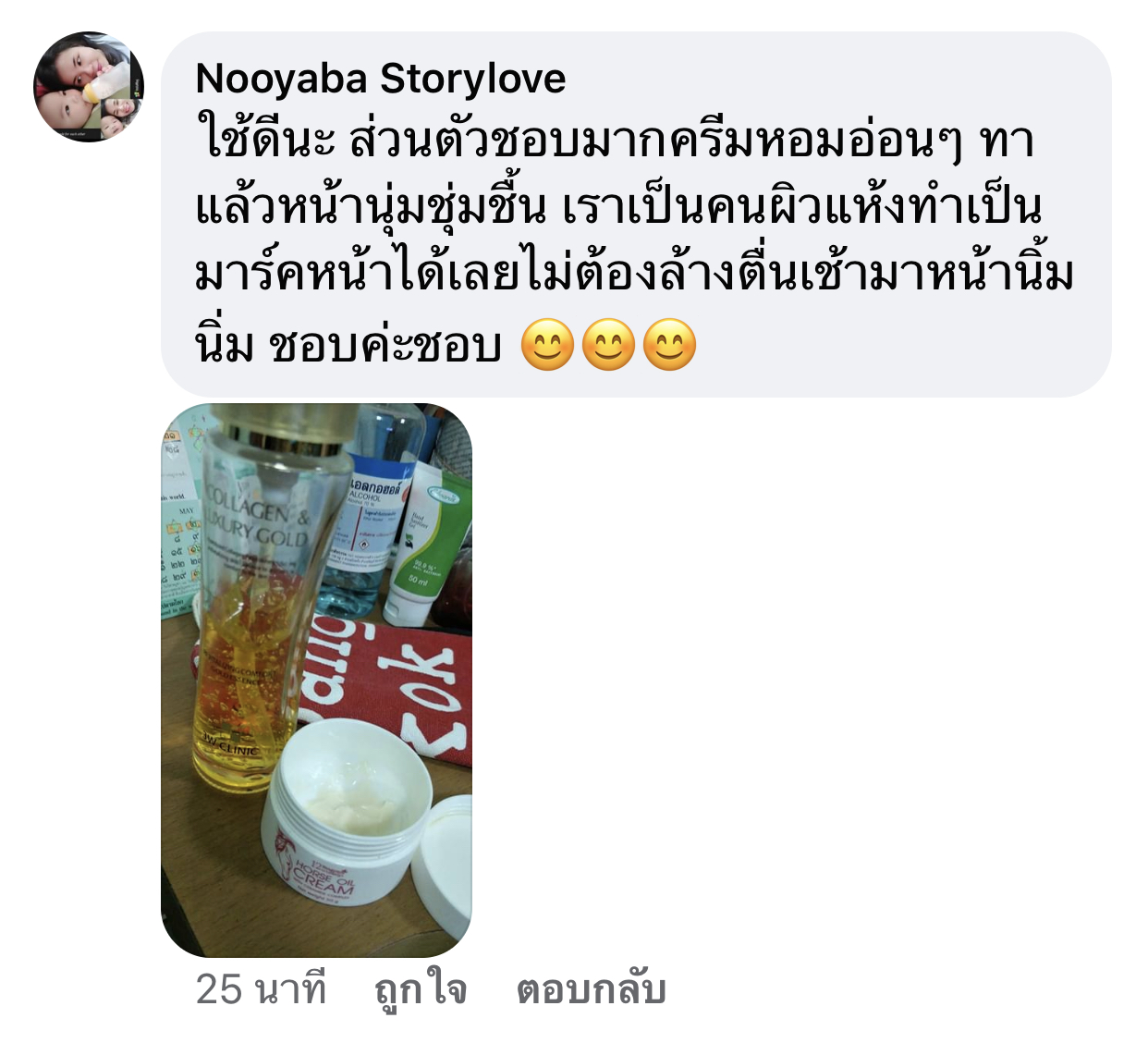This screenshot has height=1055, width=1148.
Task: Reply to the comment via ตอบกลับ
Action: (591, 989)
